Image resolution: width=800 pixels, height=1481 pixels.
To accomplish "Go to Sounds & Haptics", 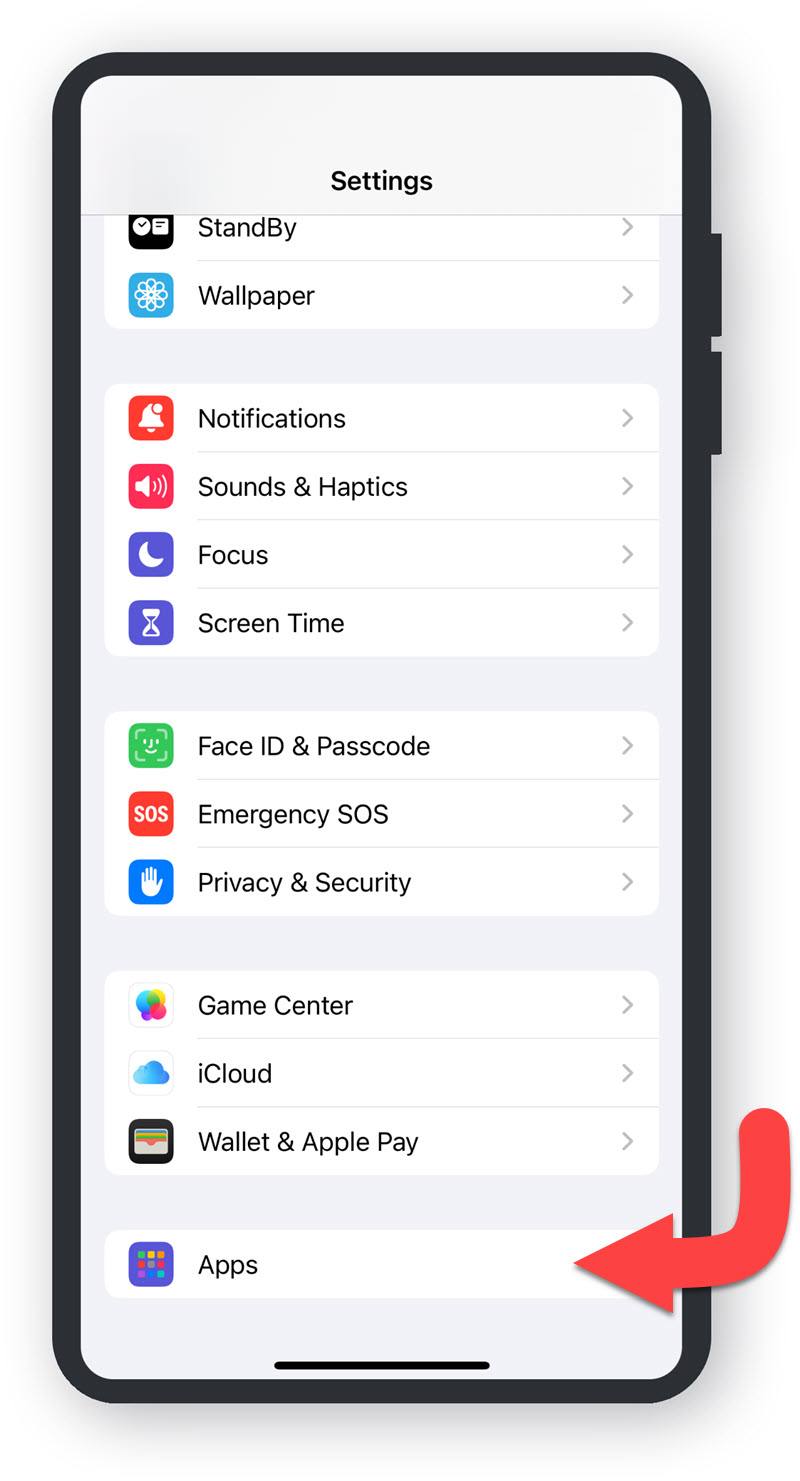I will pos(380,487).
